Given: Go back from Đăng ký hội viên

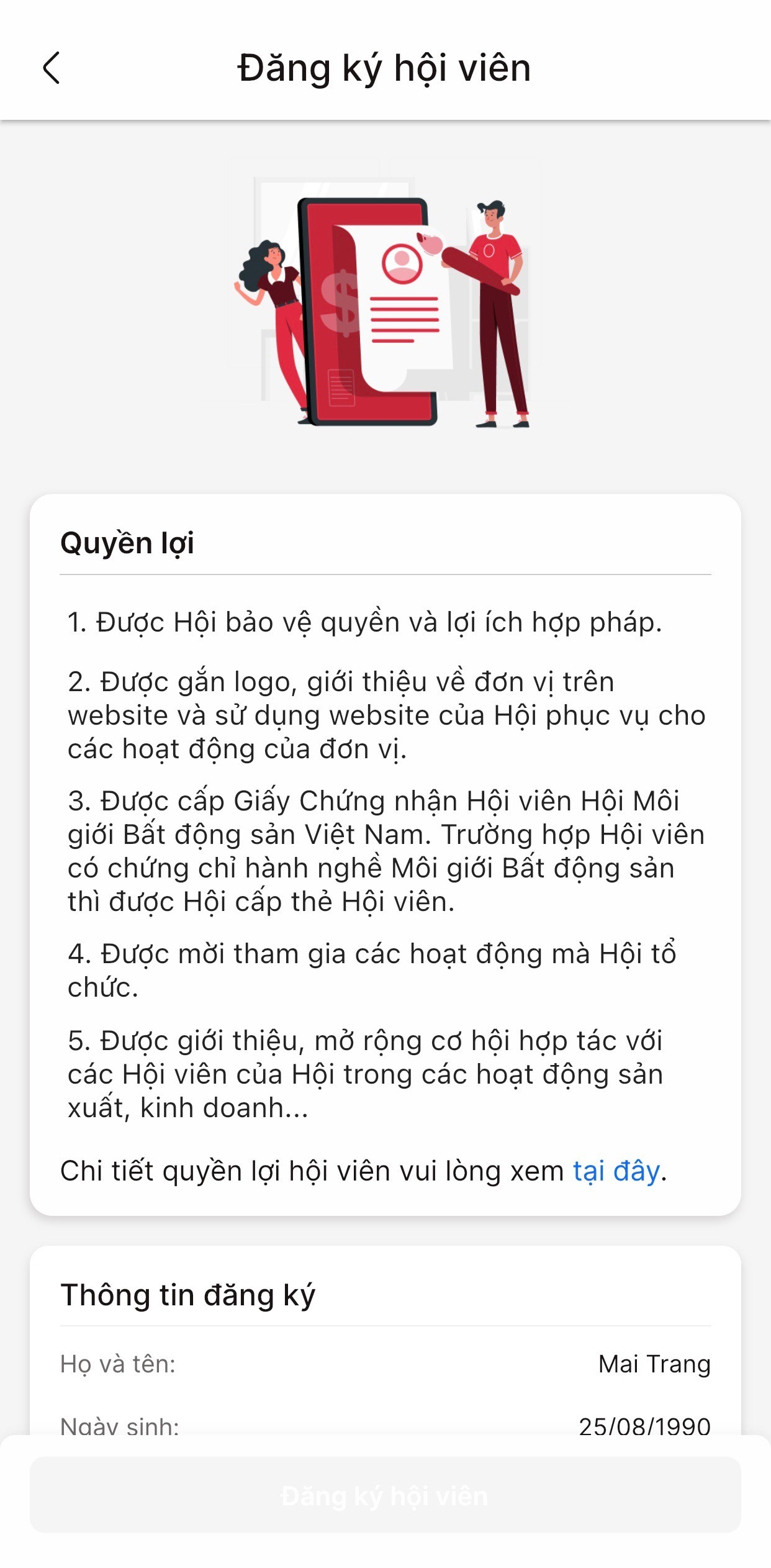Looking at the screenshot, I should (x=52, y=68).
